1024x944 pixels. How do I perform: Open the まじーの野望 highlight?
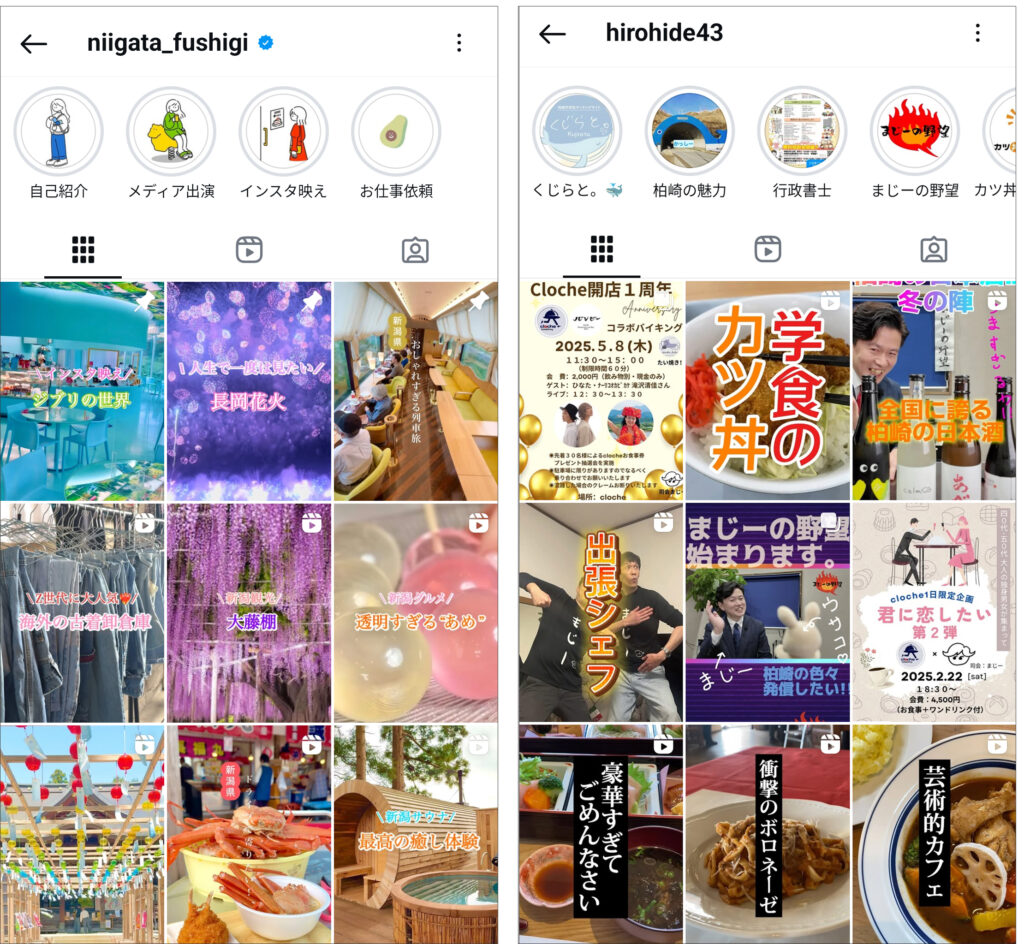[x=914, y=130]
